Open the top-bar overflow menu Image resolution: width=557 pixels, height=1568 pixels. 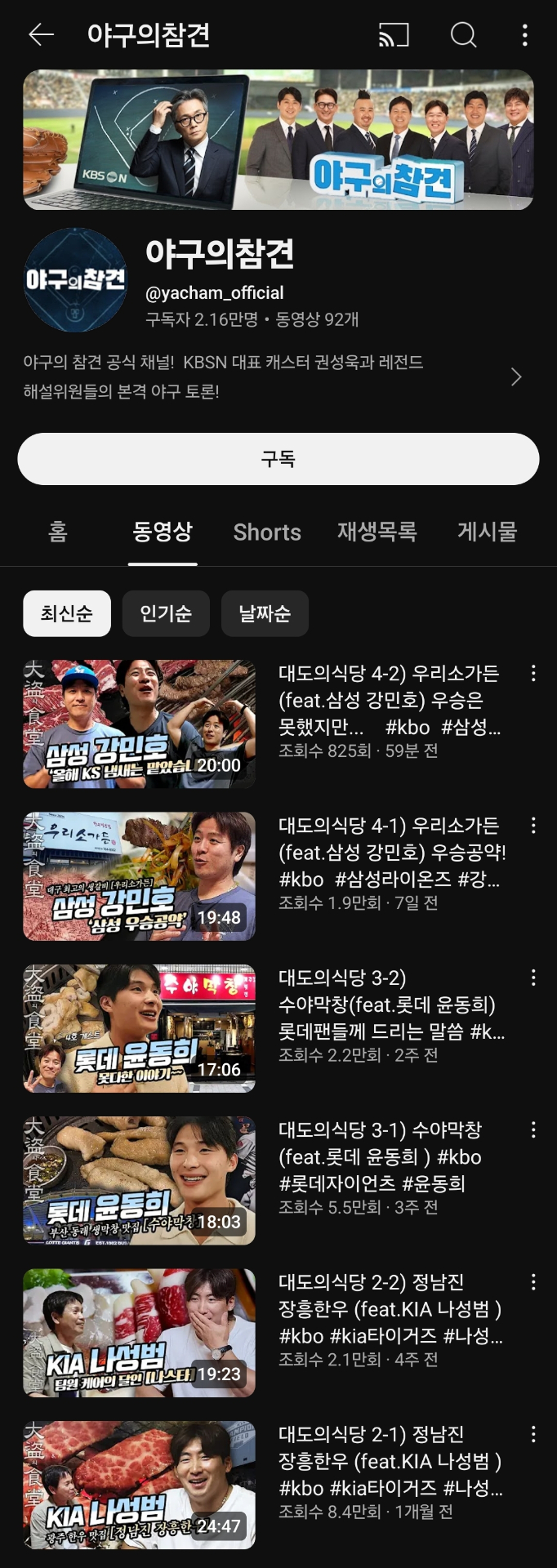tap(524, 34)
